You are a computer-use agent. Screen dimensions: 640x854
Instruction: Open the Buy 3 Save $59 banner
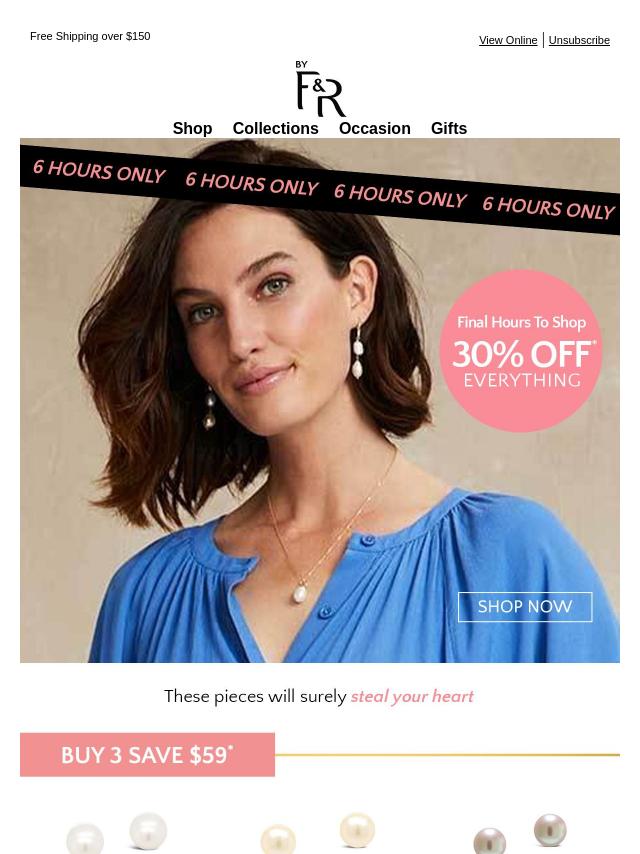click(147, 755)
